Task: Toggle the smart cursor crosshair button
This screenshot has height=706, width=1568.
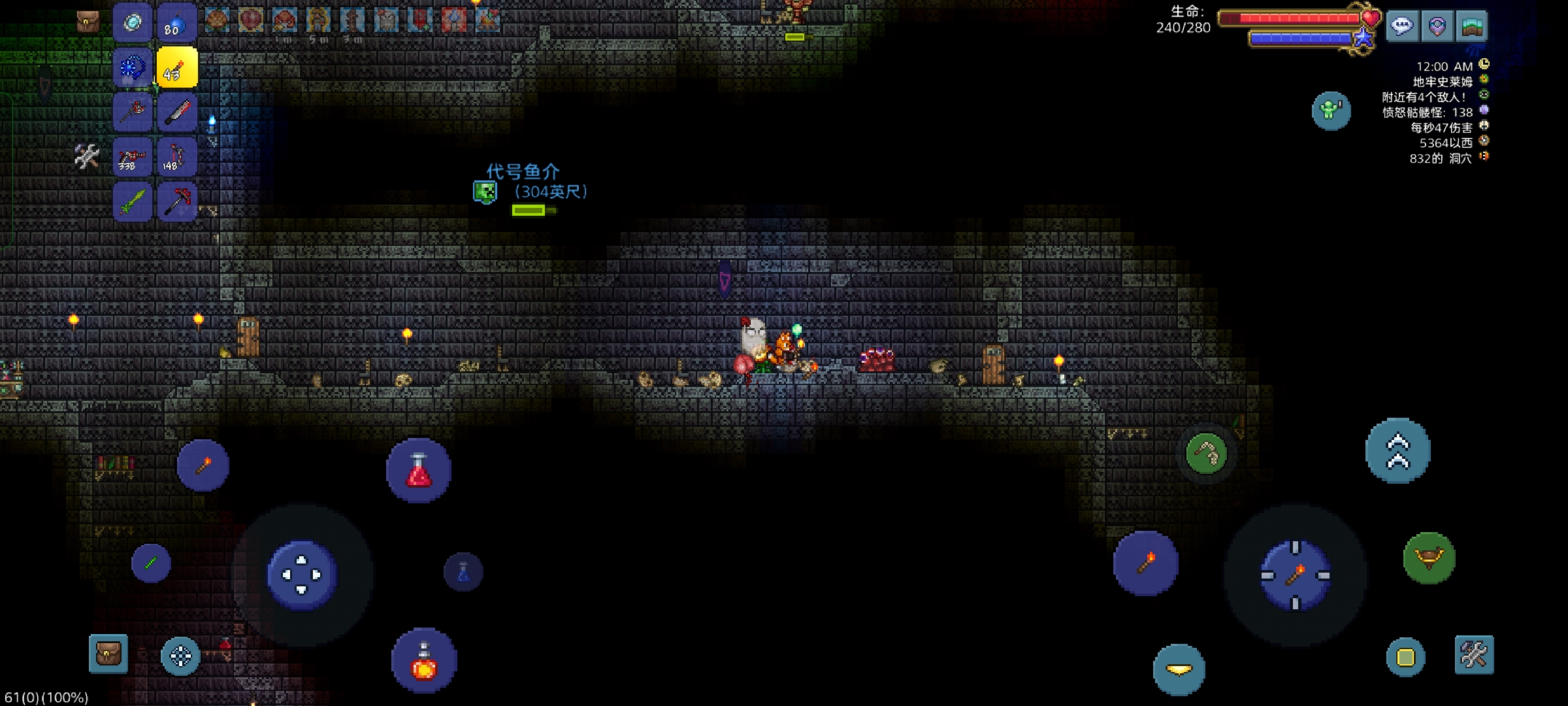Action: pos(180,655)
